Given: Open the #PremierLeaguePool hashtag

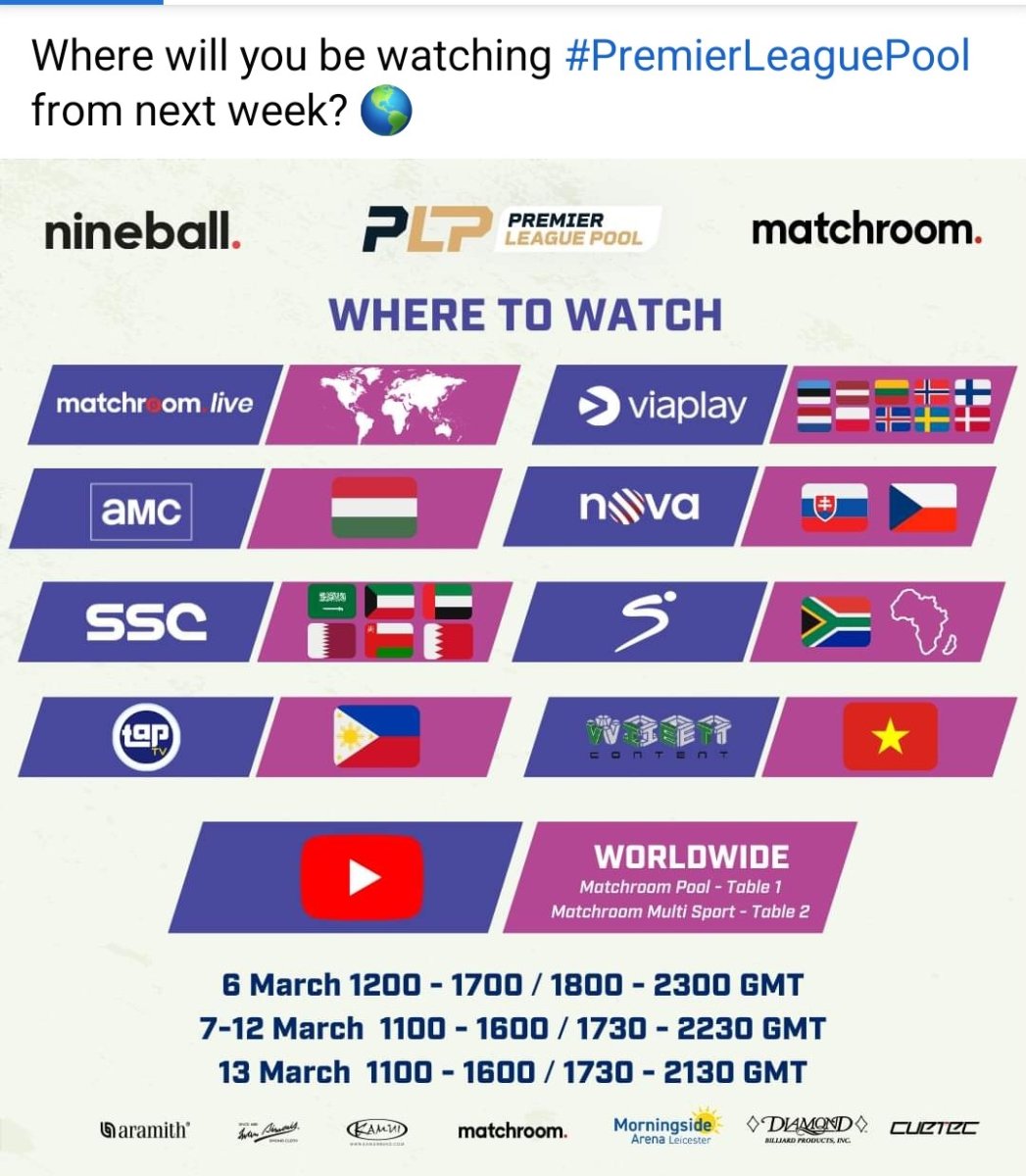Looking at the screenshot, I should pyautogui.click(x=767, y=57).
